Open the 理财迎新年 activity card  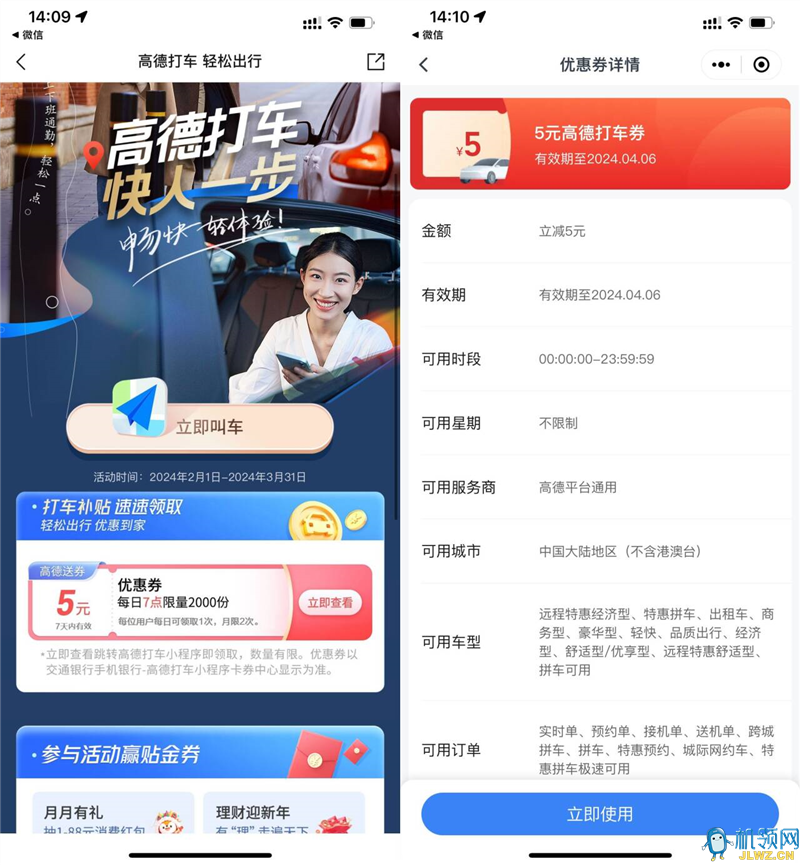click(x=283, y=814)
